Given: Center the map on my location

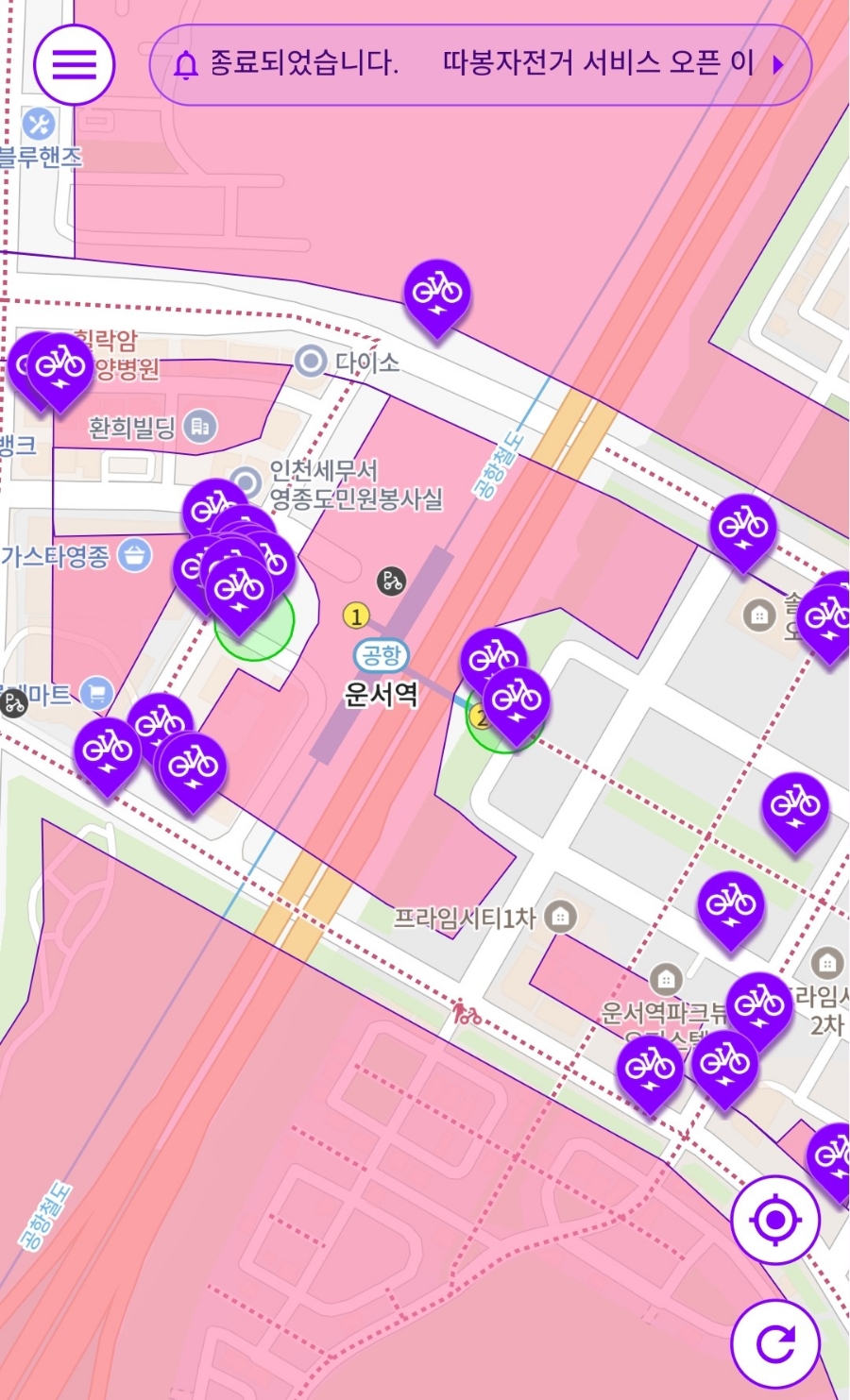Looking at the screenshot, I should pos(775,1220).
